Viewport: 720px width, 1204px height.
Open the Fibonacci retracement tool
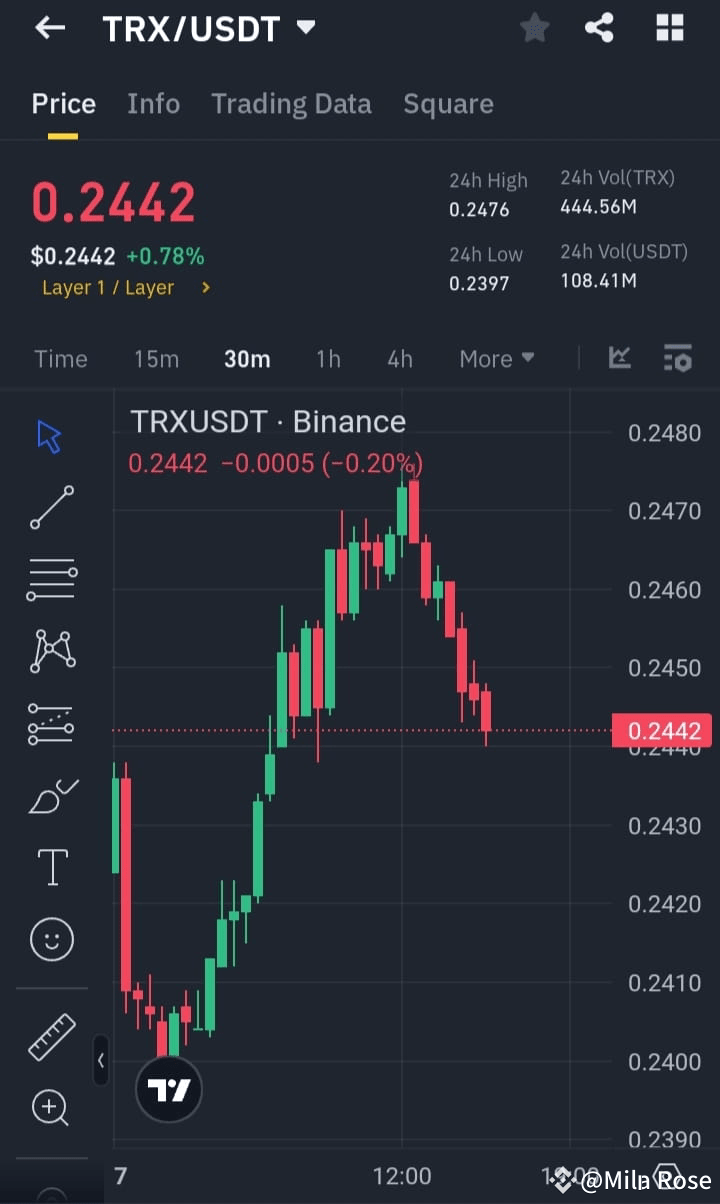pos(51,578)
